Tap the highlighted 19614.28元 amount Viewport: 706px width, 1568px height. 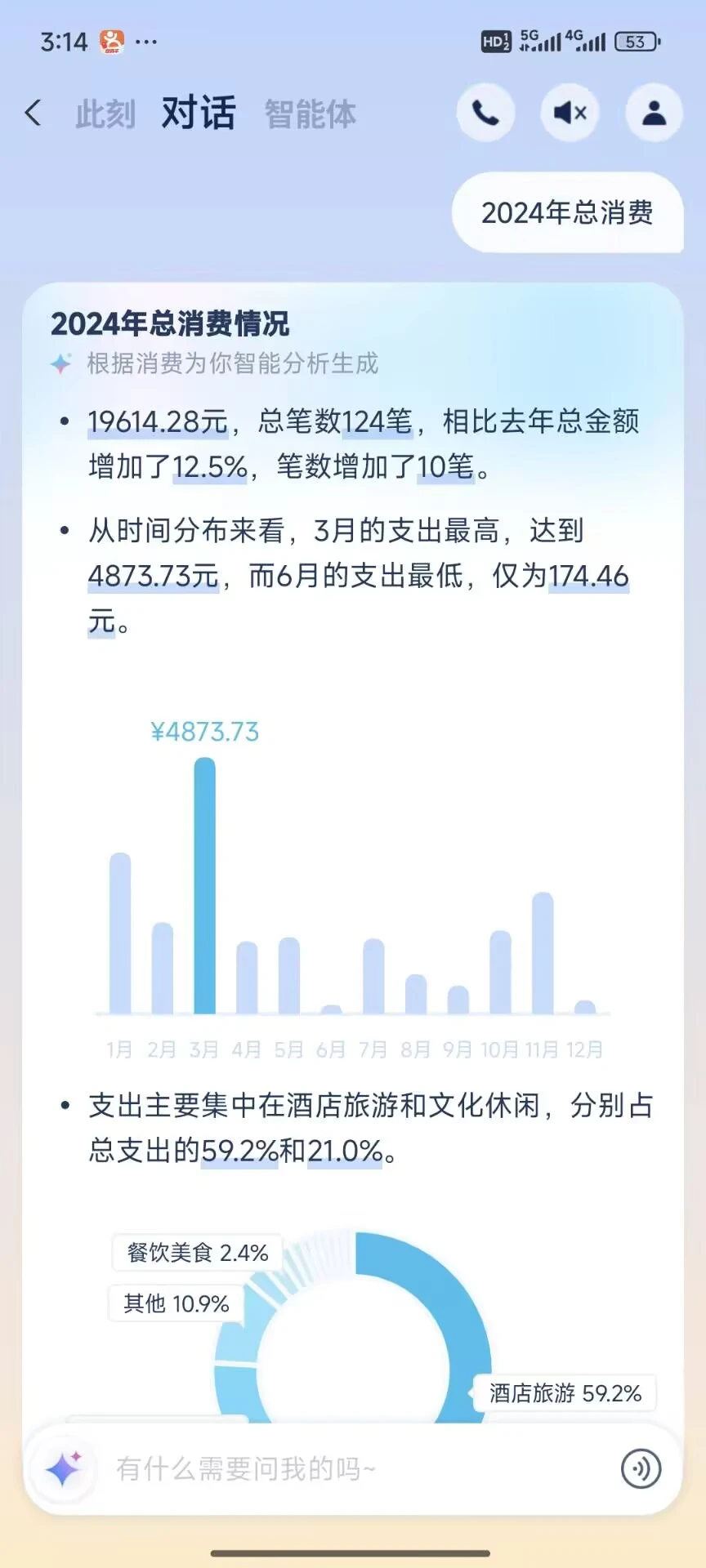(x=158, y=421)
